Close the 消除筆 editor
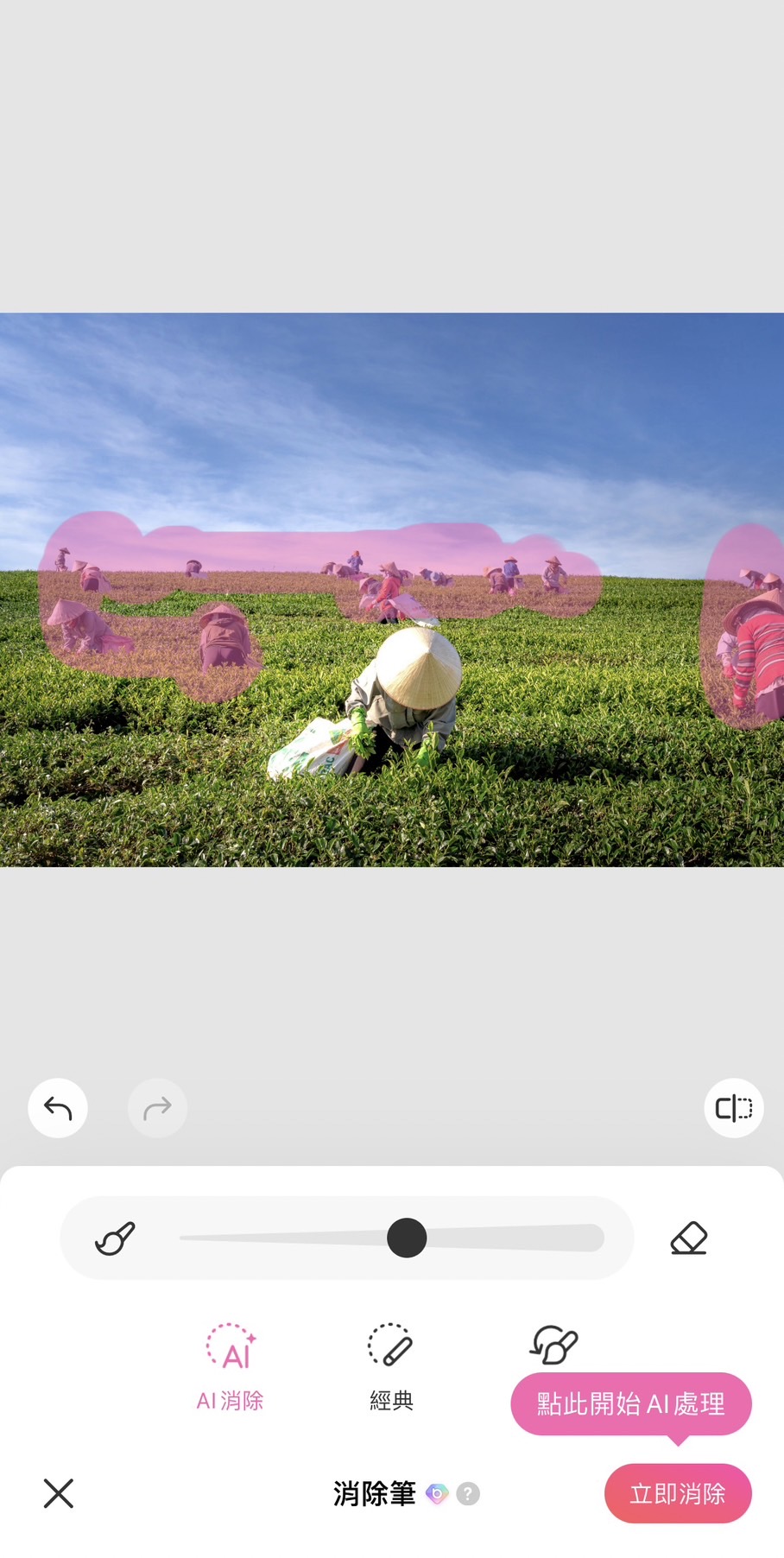Viewport: 784px width, 1558px height. tap(59, 1493)
